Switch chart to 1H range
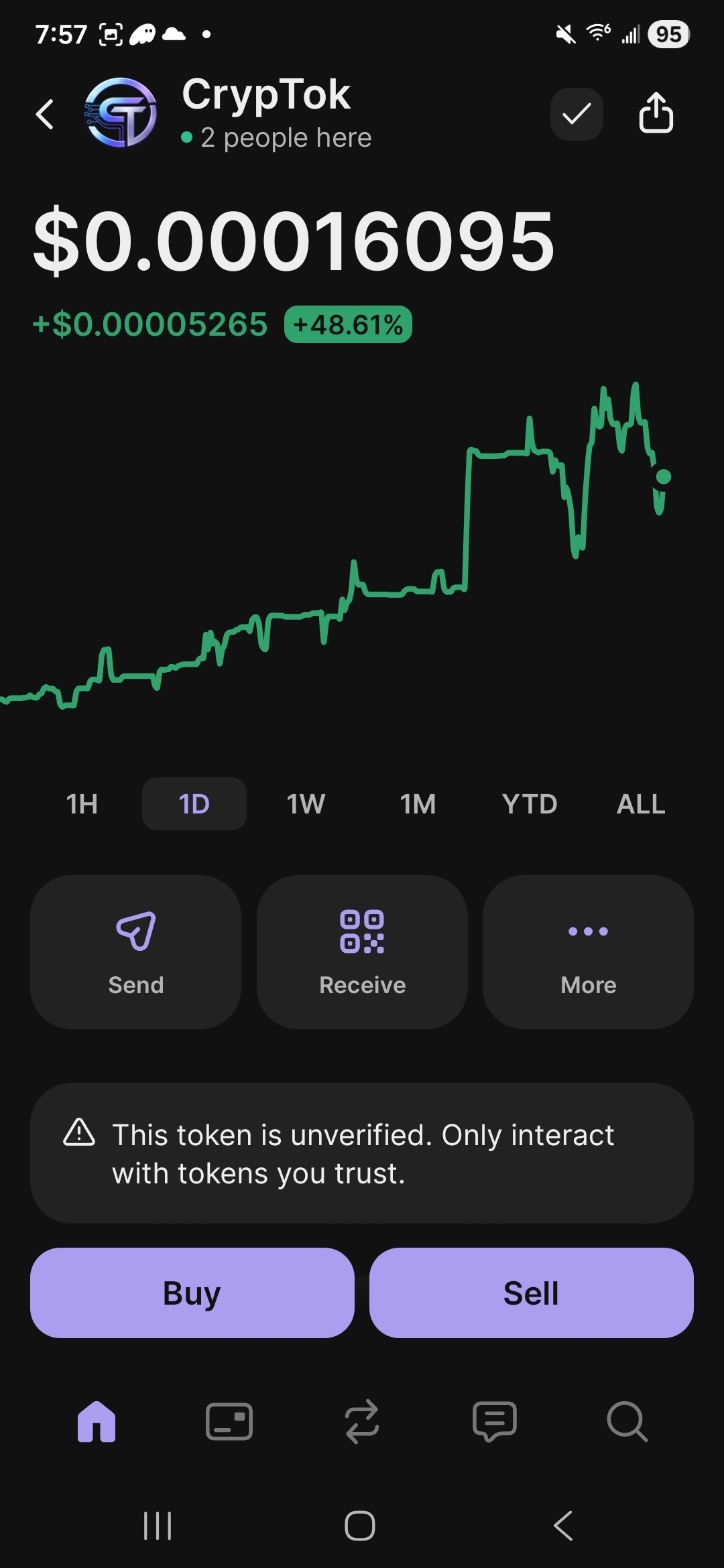This screenshot has width=724, height=1568. (82, 804)
